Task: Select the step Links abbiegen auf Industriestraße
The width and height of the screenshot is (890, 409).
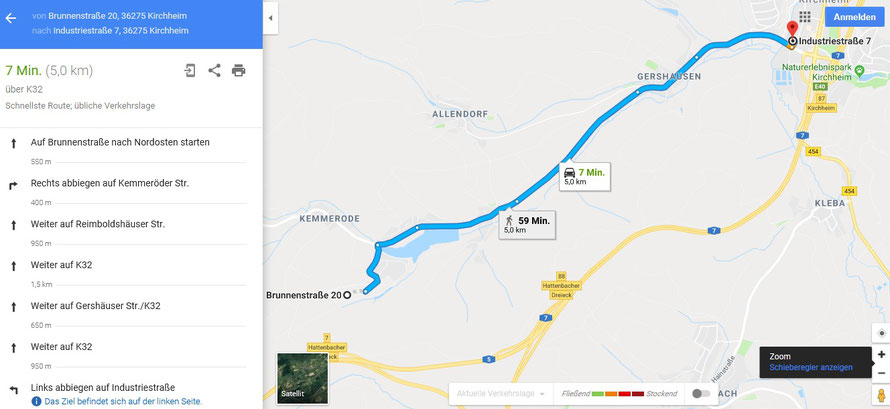Action: 103,387
